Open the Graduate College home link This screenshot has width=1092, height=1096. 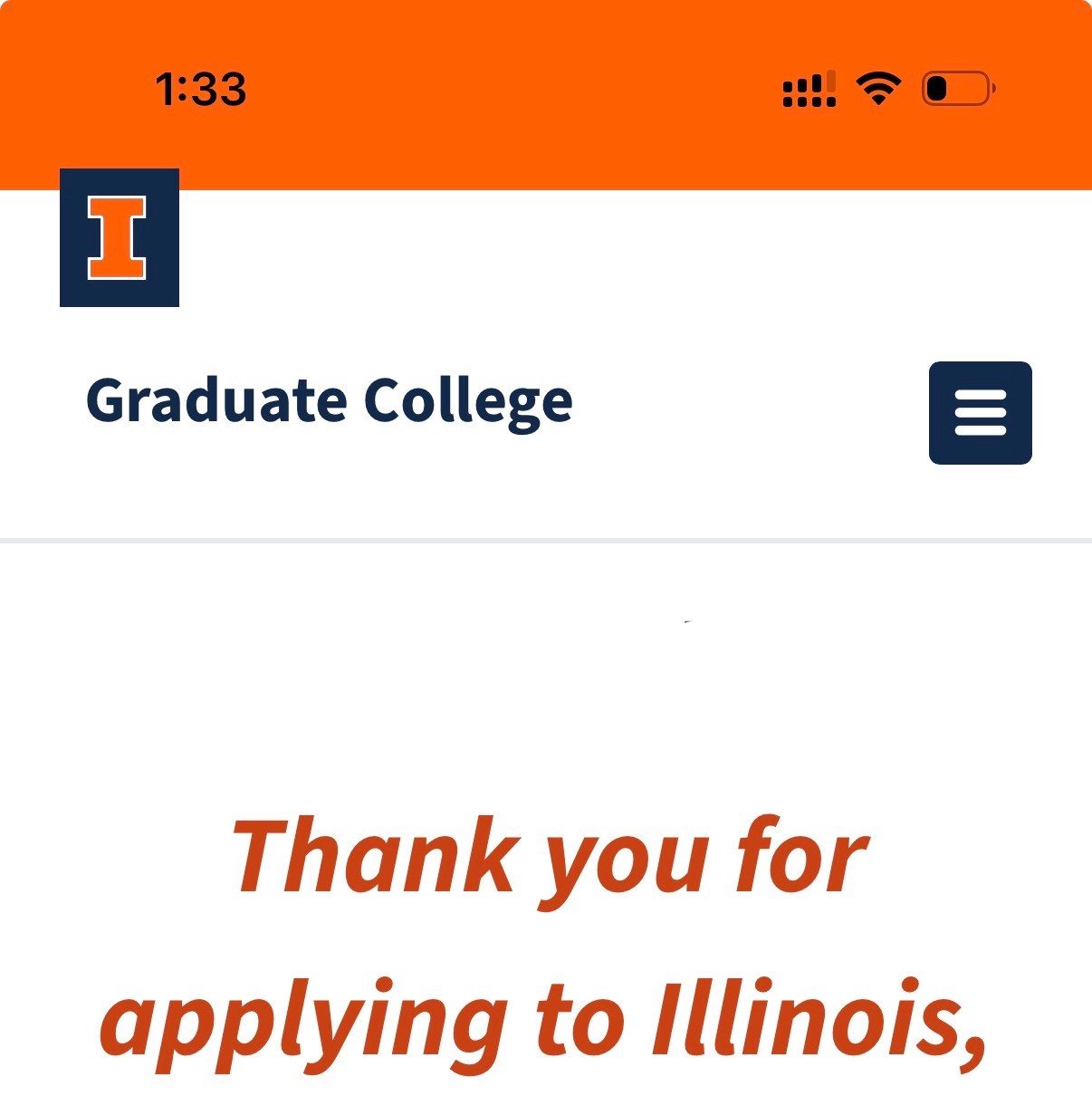click(330, 401)
